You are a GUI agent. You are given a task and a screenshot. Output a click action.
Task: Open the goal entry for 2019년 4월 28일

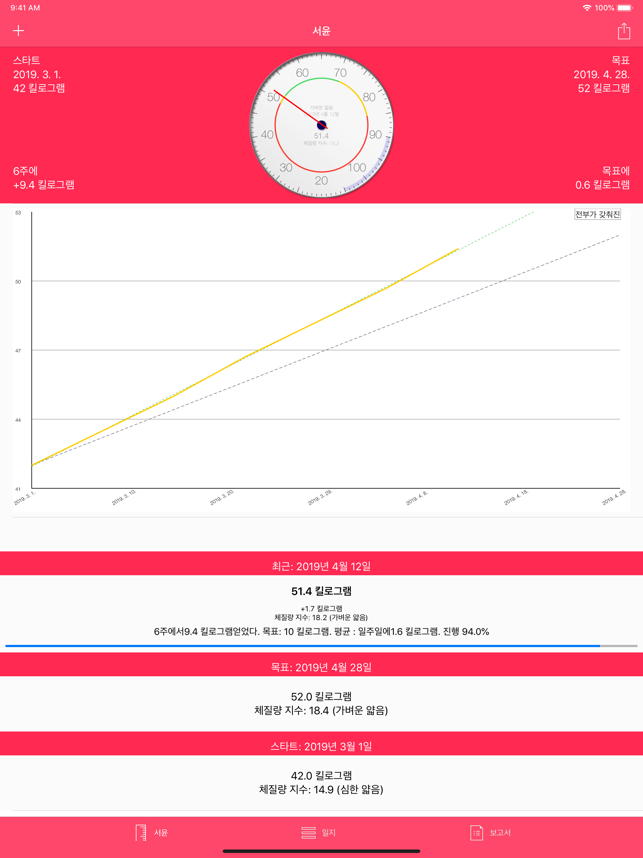321,703
